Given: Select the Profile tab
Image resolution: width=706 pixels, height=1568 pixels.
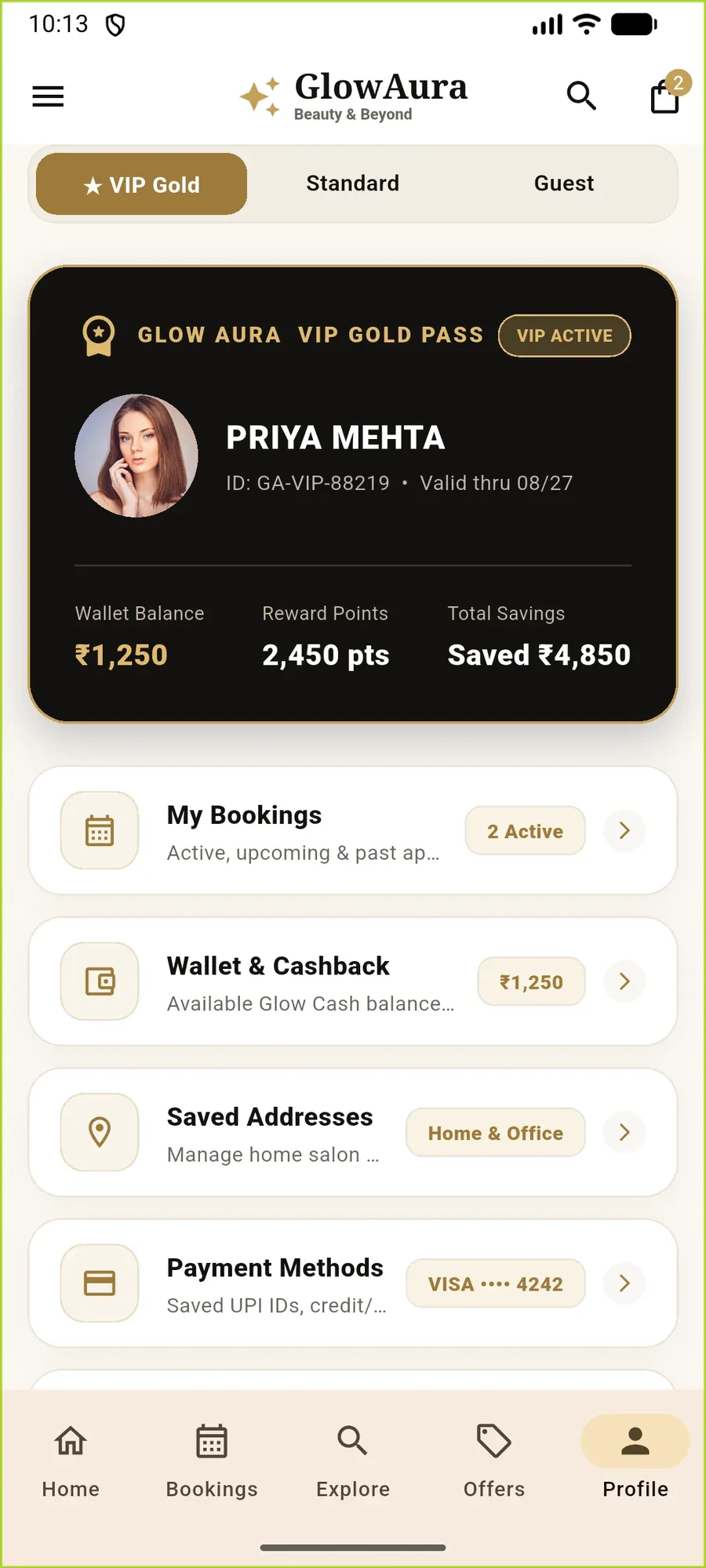Looking at the screenshot, I should pos(635,1460).
